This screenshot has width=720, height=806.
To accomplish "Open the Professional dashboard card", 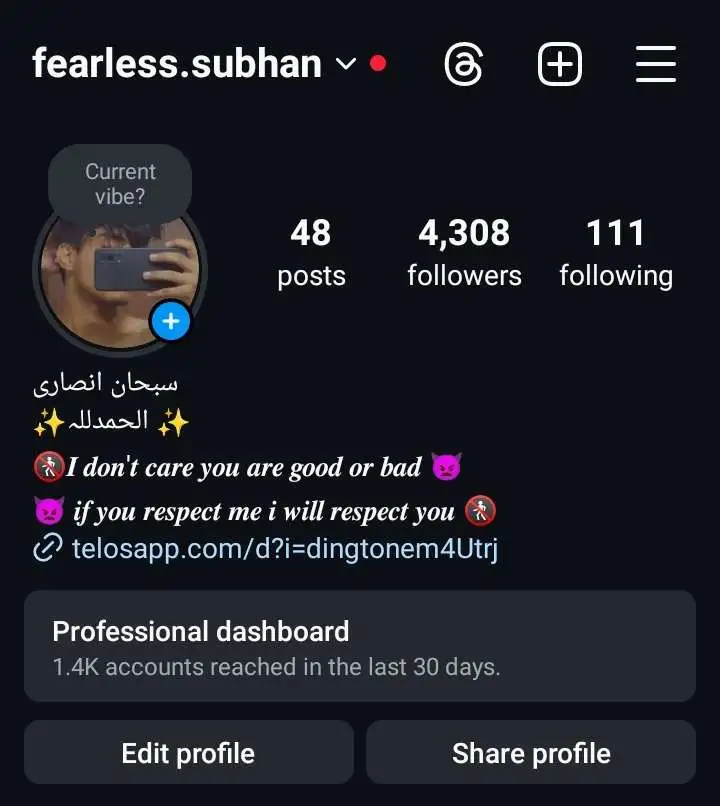I will [359, 646].
